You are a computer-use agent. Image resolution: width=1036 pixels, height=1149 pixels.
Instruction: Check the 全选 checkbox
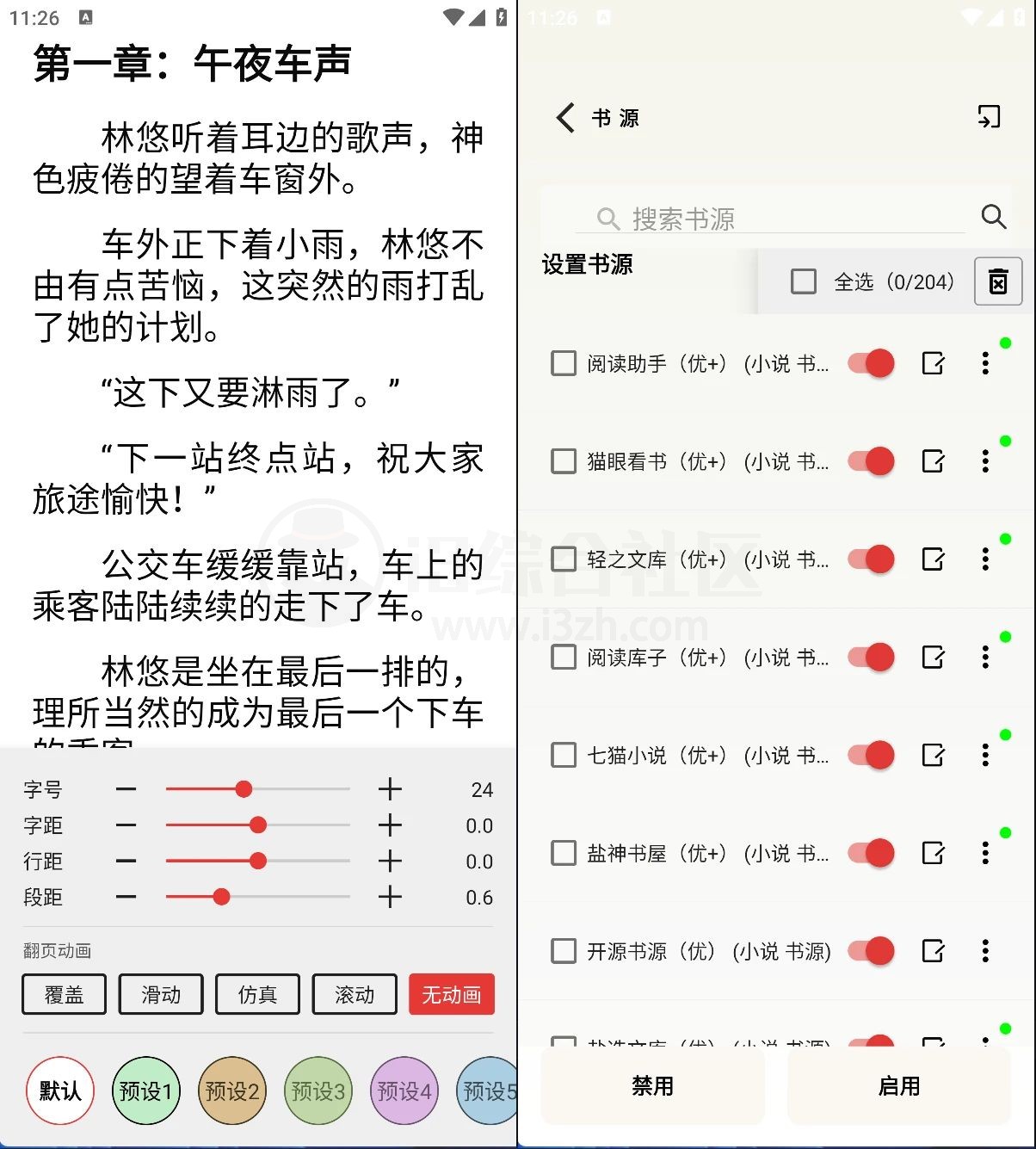(x=804, y=281)
